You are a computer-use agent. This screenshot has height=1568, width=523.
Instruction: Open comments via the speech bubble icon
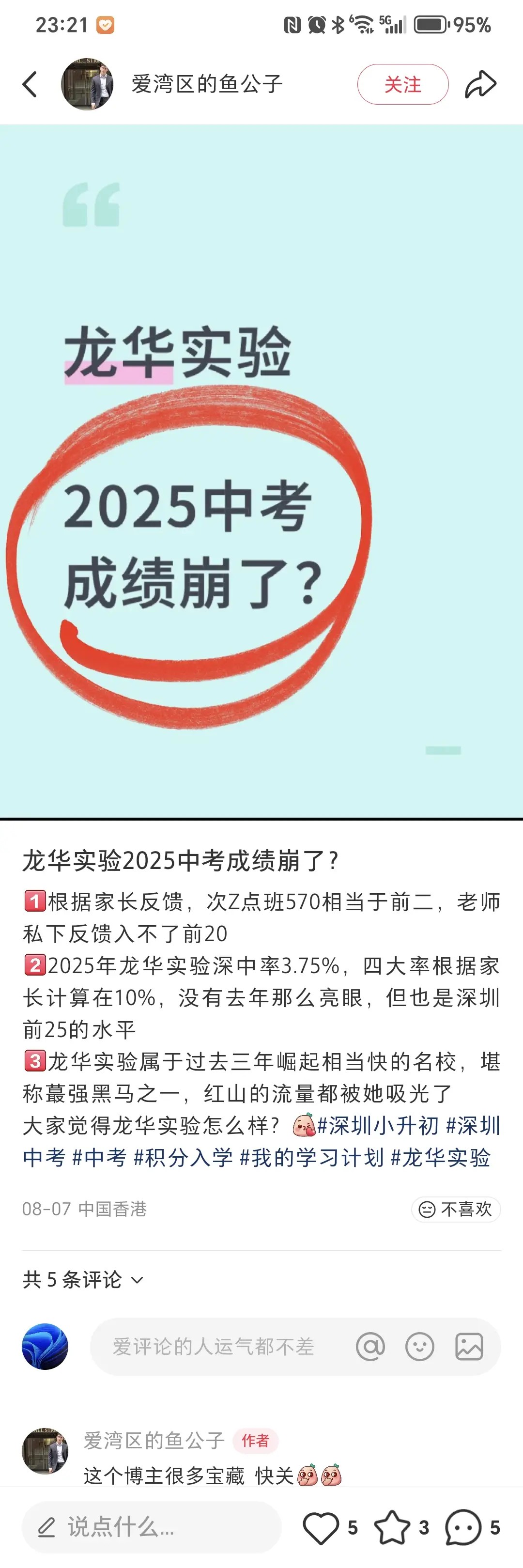click(463, 1527)
